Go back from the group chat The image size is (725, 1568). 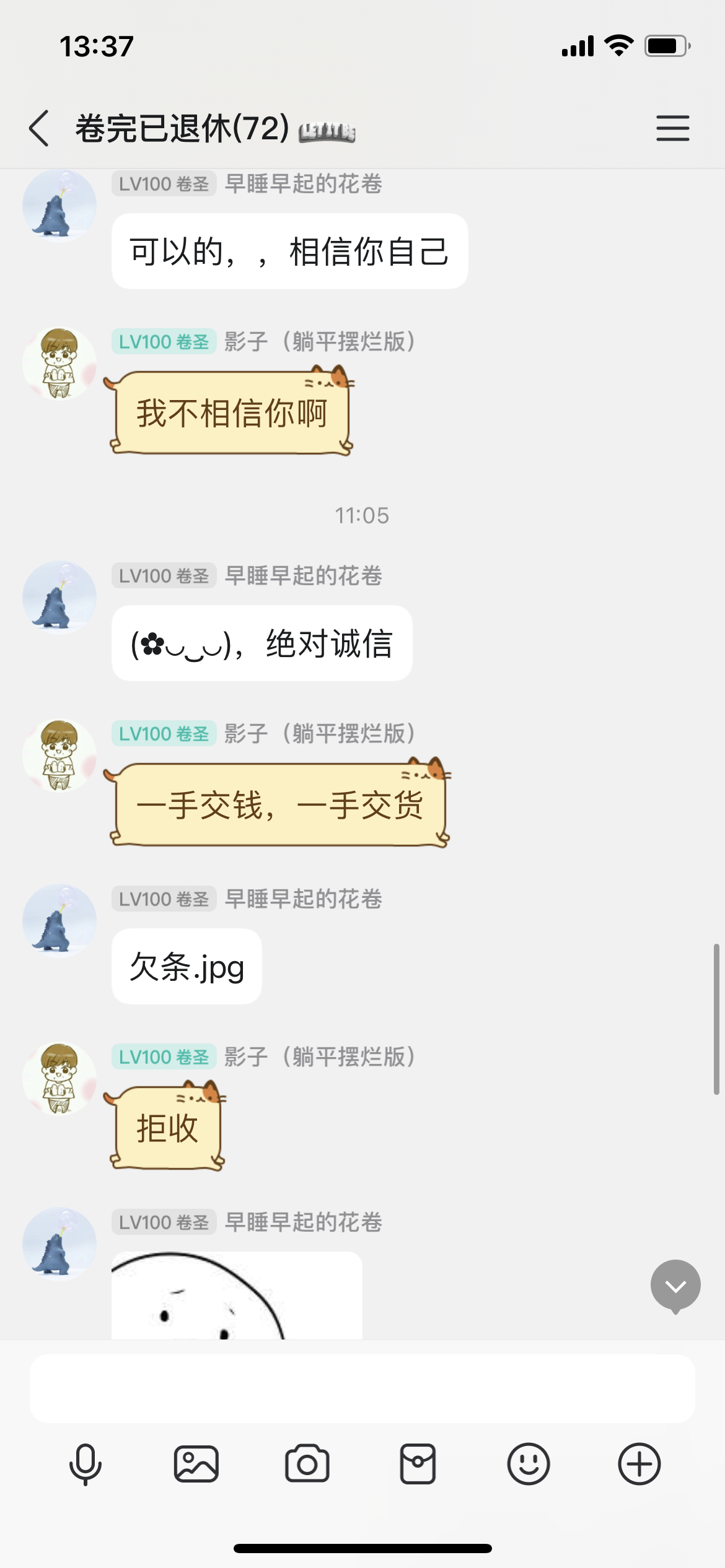click(39, 128)
